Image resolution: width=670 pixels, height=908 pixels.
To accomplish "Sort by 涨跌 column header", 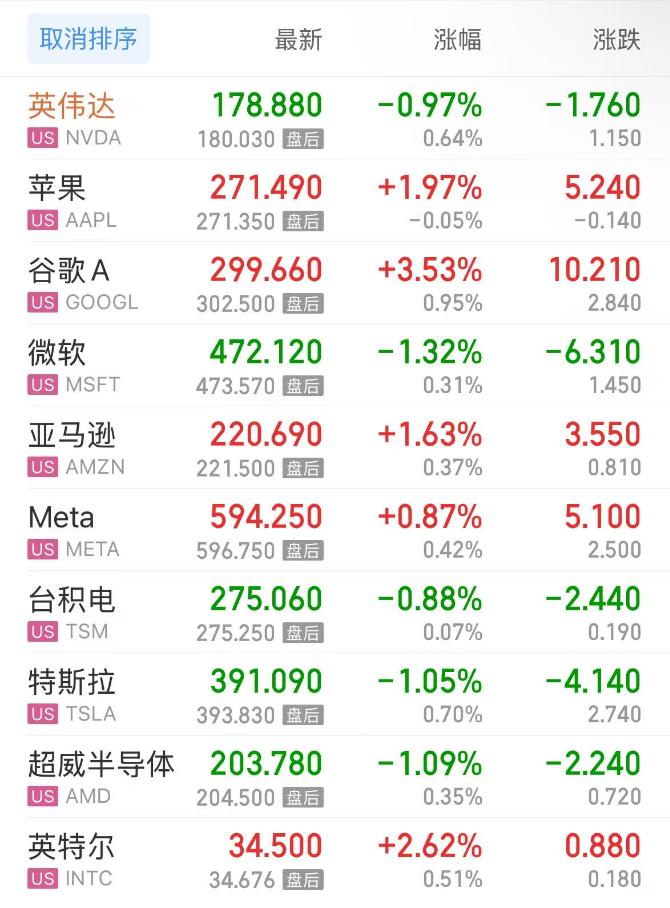I will click(616, 40).
